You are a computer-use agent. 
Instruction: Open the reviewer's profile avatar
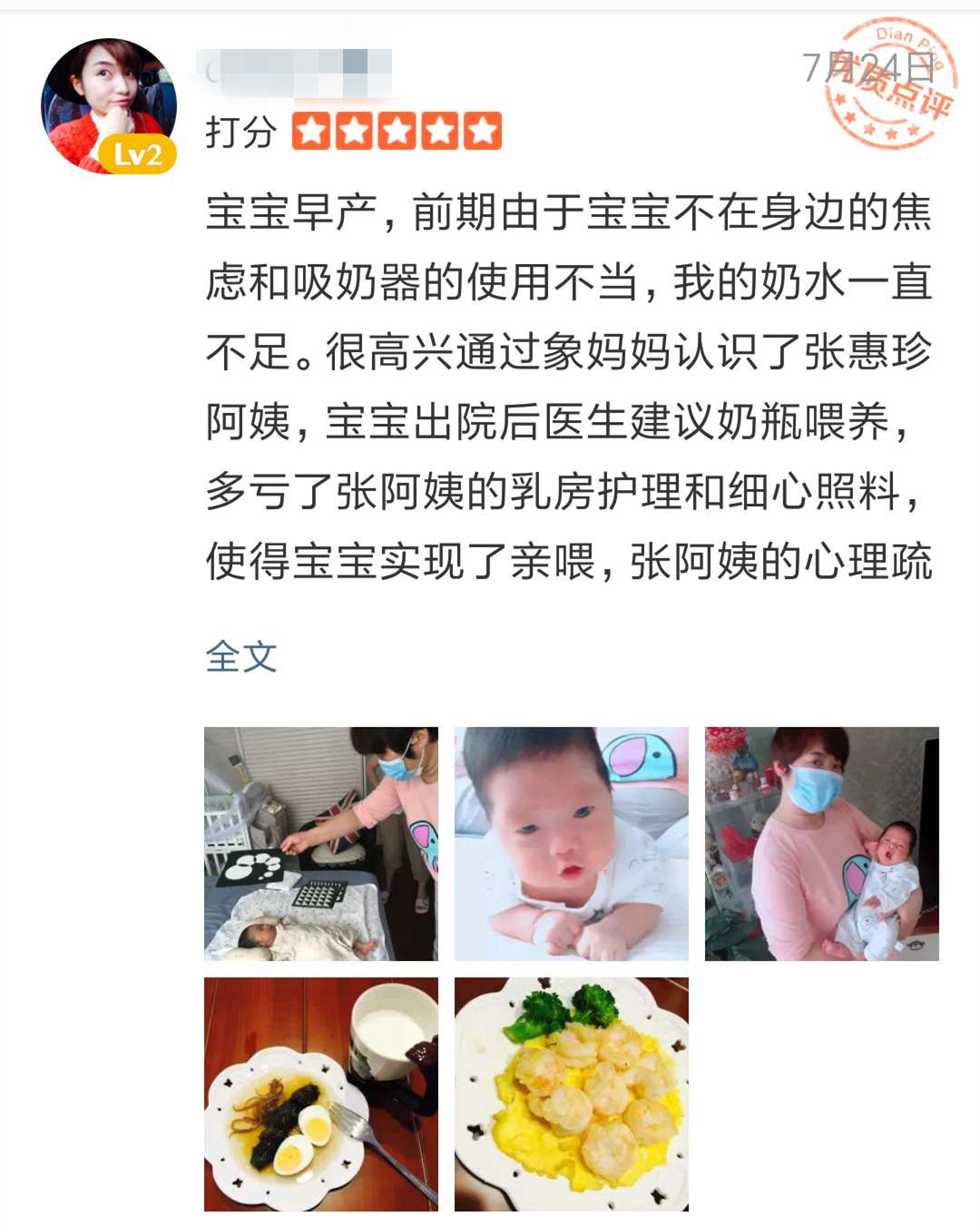(x=109, y=106)
